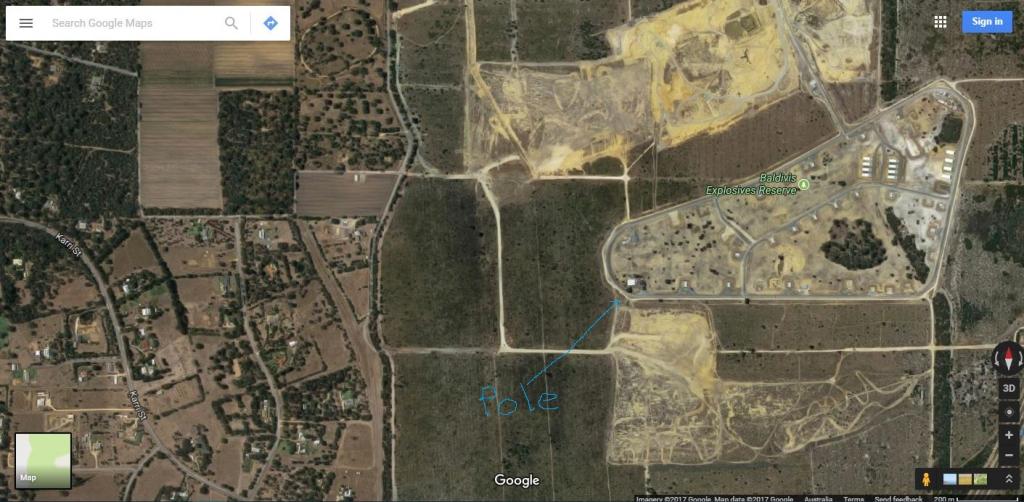Open the Terms link
This screenshot has height=502, width=1024.
[853, 498]
